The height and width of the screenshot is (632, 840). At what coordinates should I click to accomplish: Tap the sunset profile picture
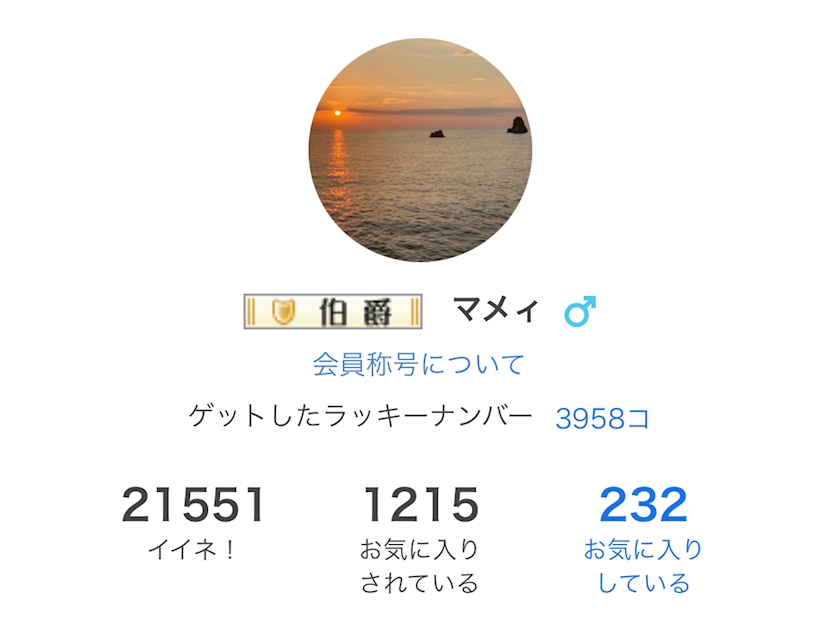(420, 150)
